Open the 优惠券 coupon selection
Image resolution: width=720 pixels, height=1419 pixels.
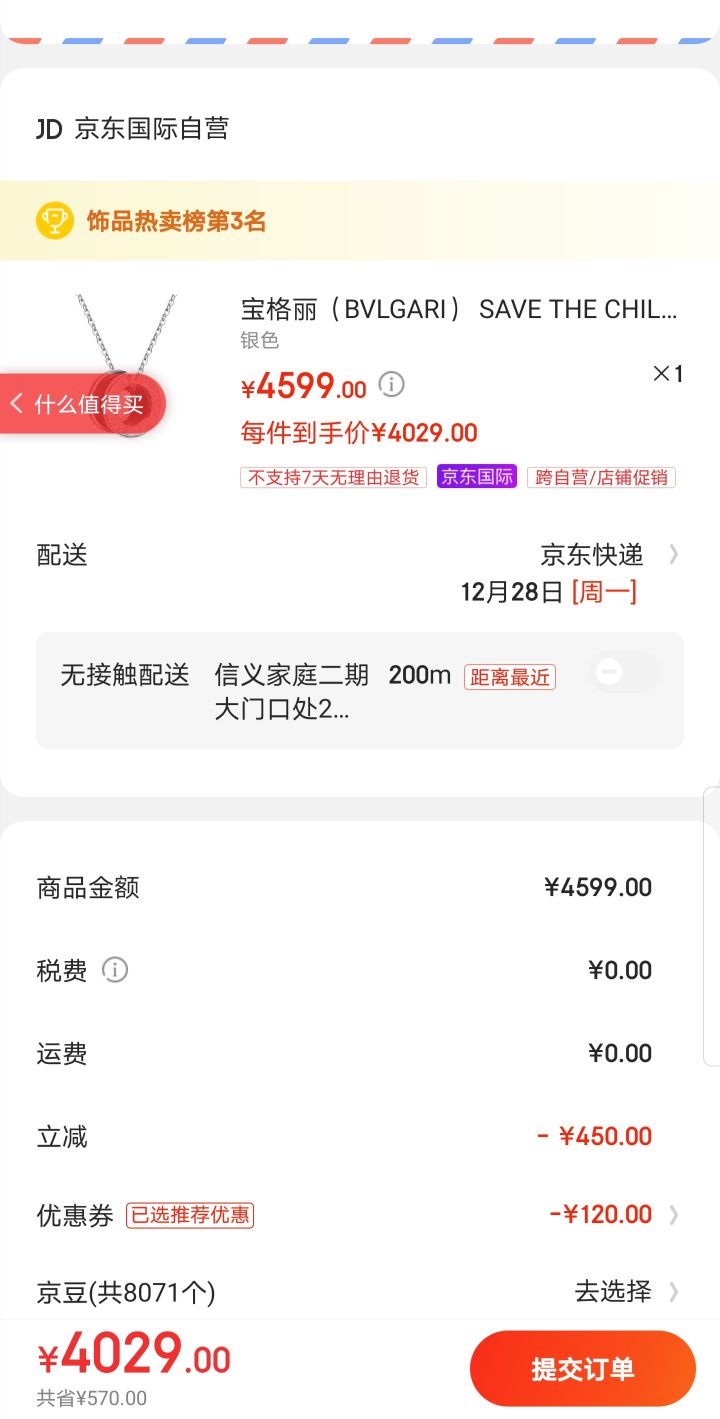pyautogui.click(x=674, y=1214)
